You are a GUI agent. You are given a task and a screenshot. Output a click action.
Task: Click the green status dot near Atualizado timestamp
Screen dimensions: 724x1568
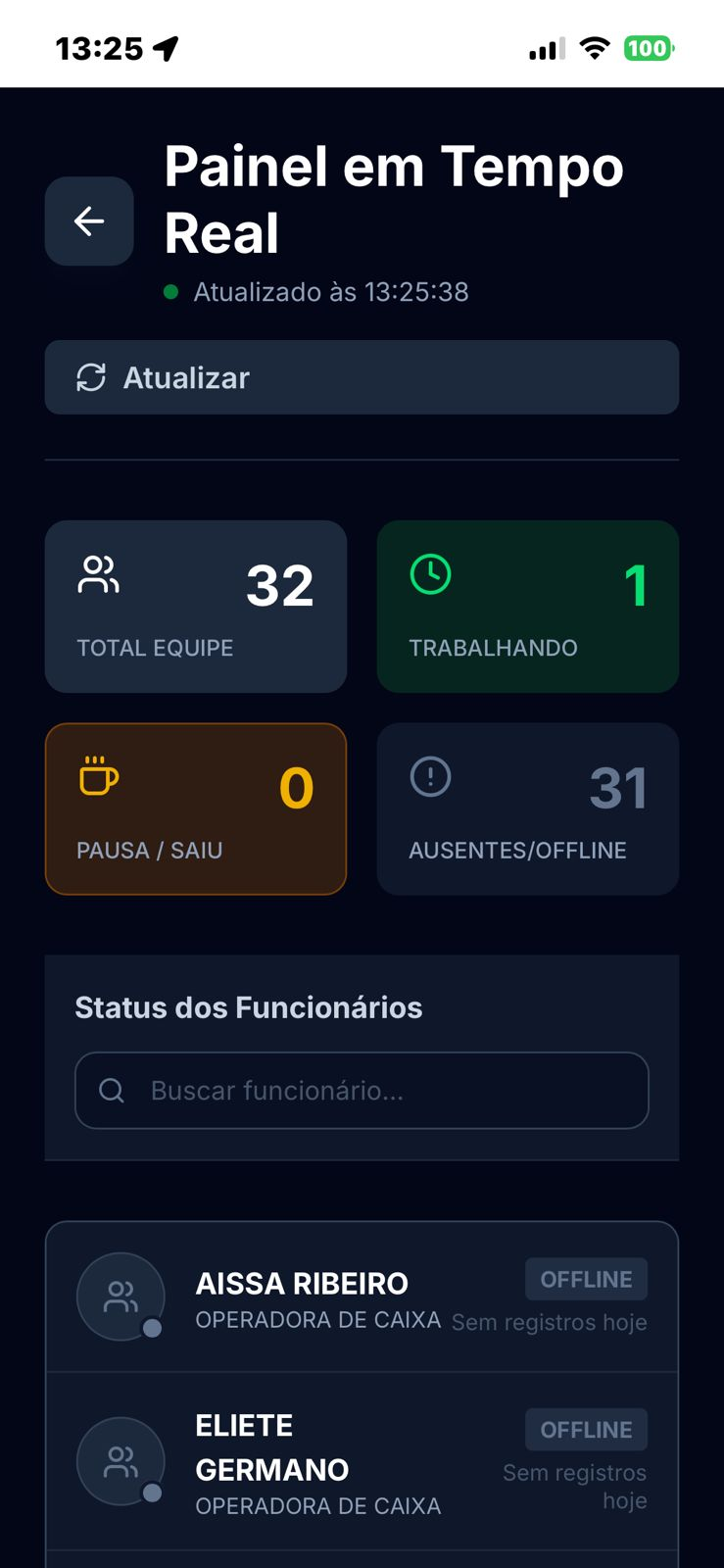point(172,291)
